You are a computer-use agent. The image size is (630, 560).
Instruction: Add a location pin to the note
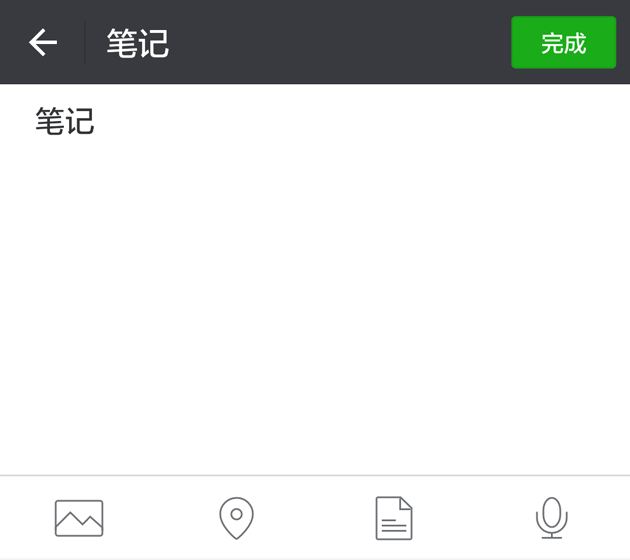tap(236, 518)
